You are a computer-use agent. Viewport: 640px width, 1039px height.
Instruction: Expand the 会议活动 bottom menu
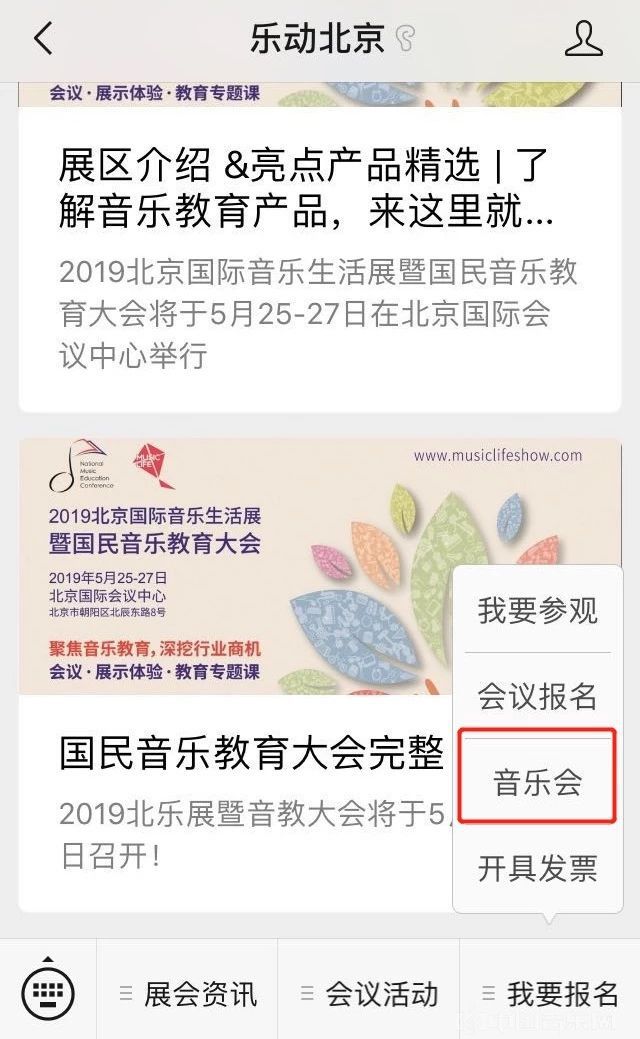point(369,993)
